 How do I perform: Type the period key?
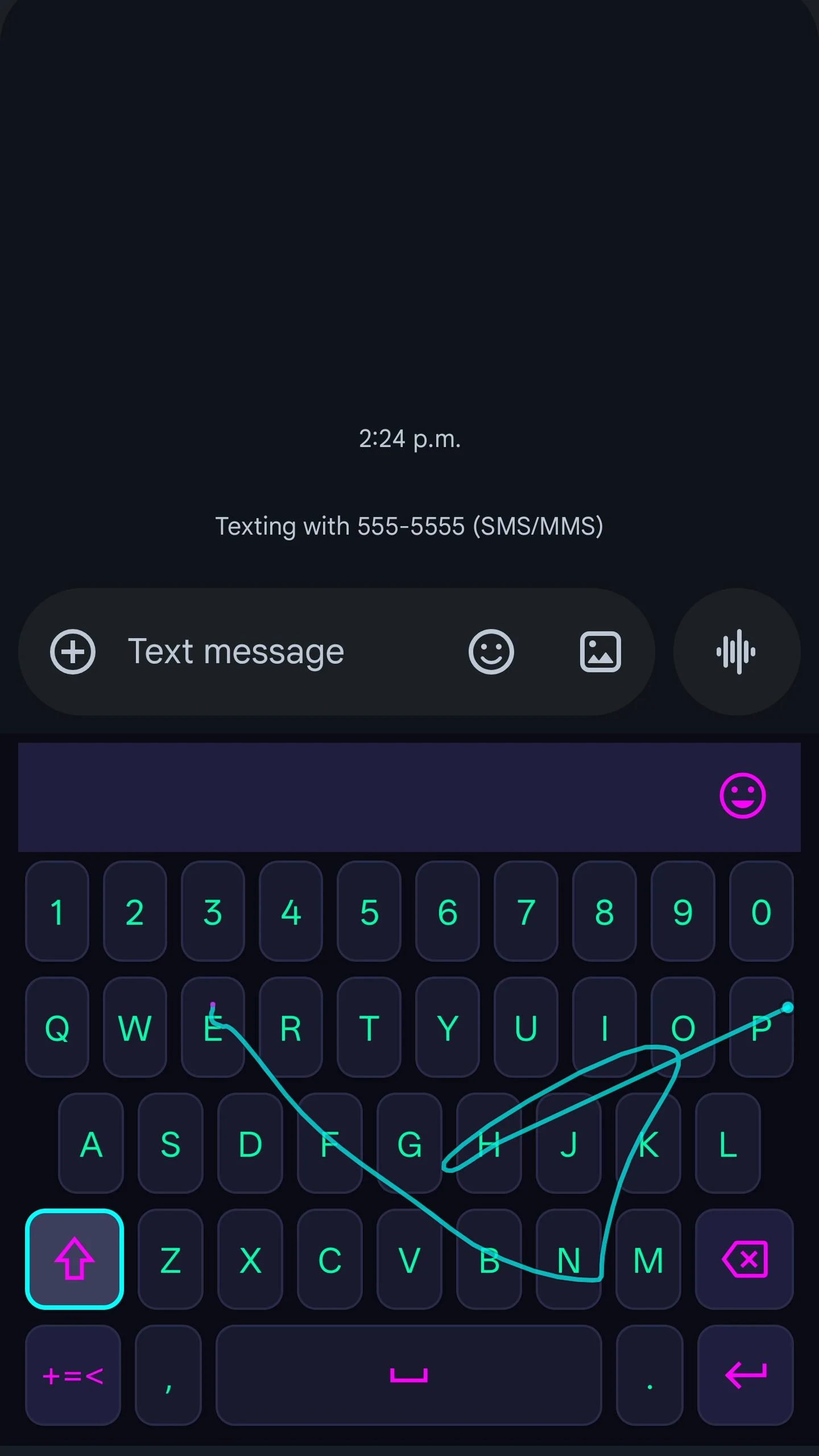point(650,1375)
